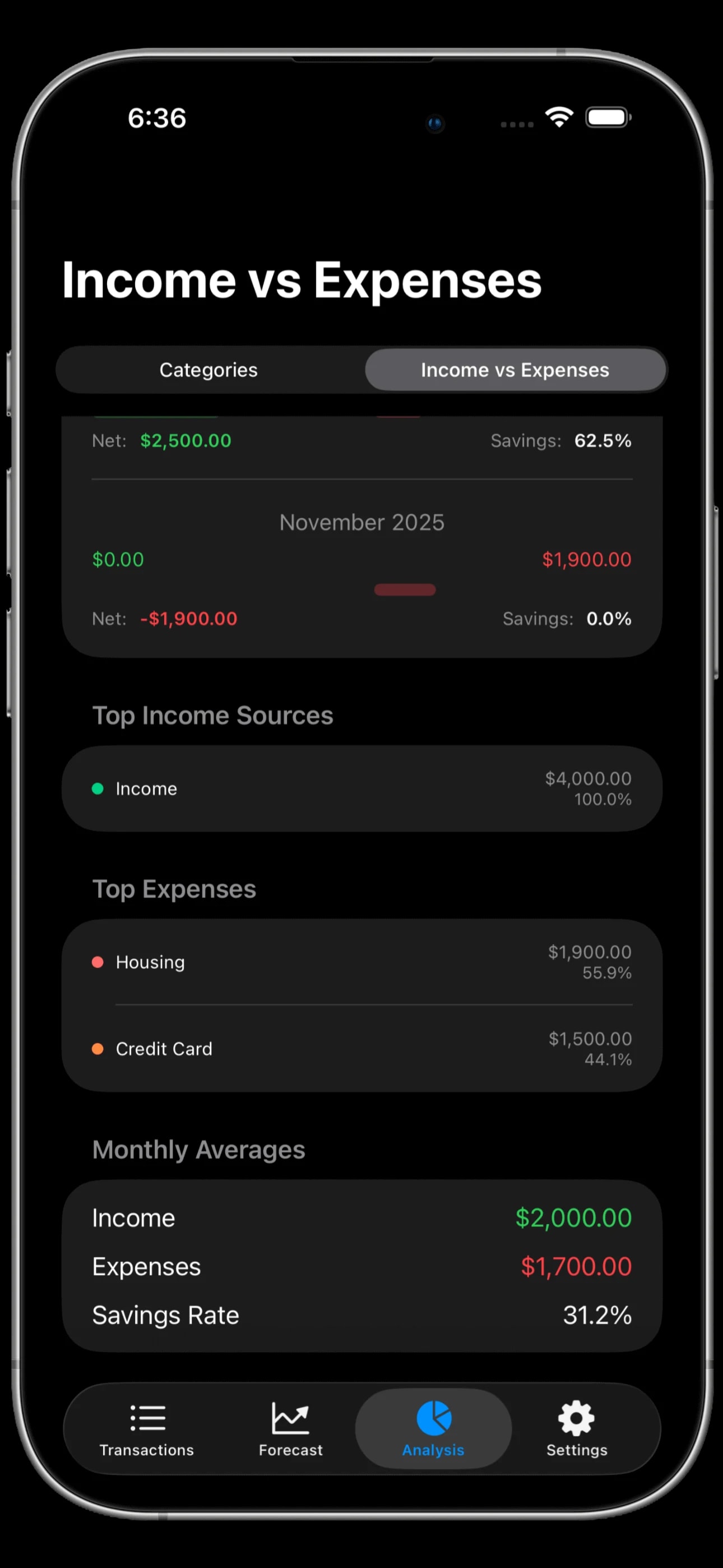Click the green dot next to Income
Screen dimensions: 723x1568
[98, 788]
